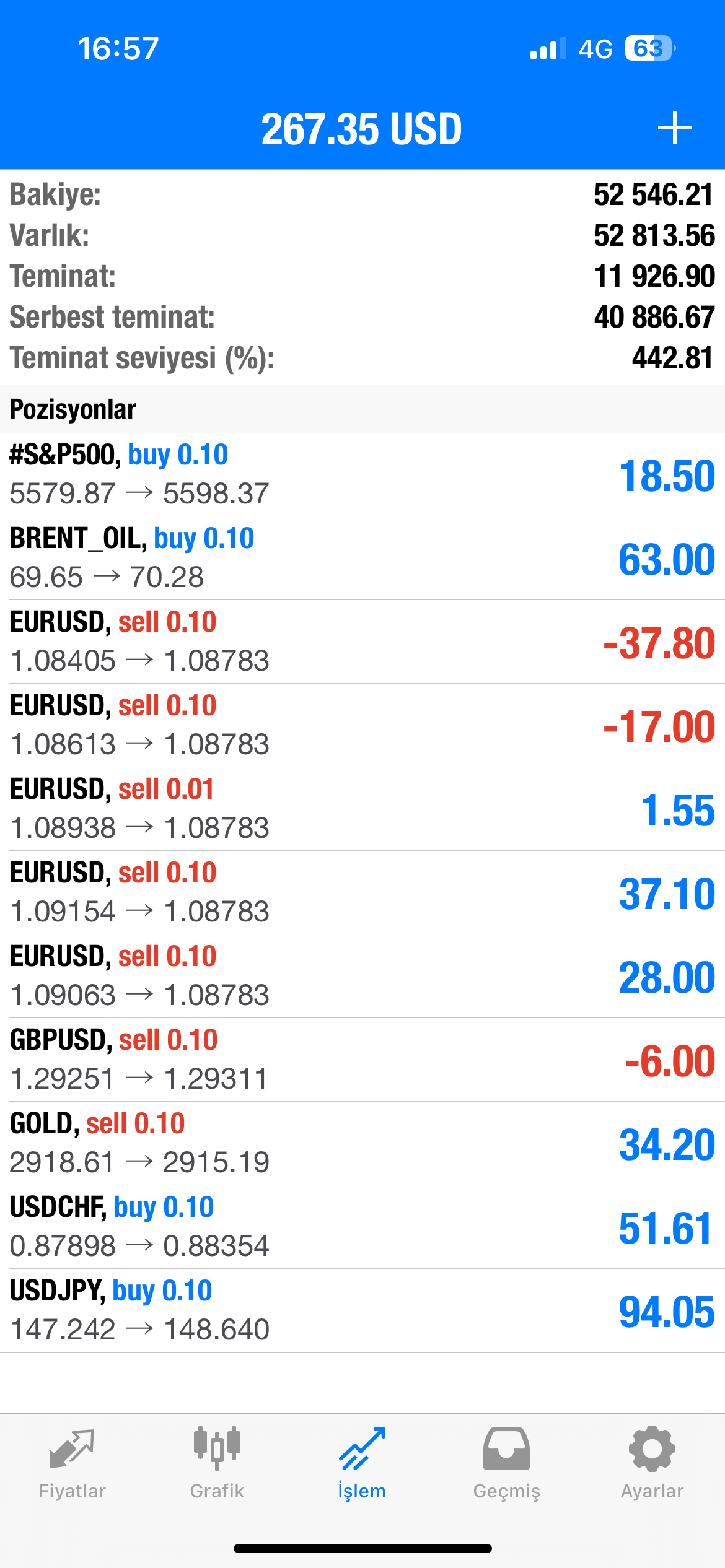Go to the Geçmiş tab

point(507,1463)
